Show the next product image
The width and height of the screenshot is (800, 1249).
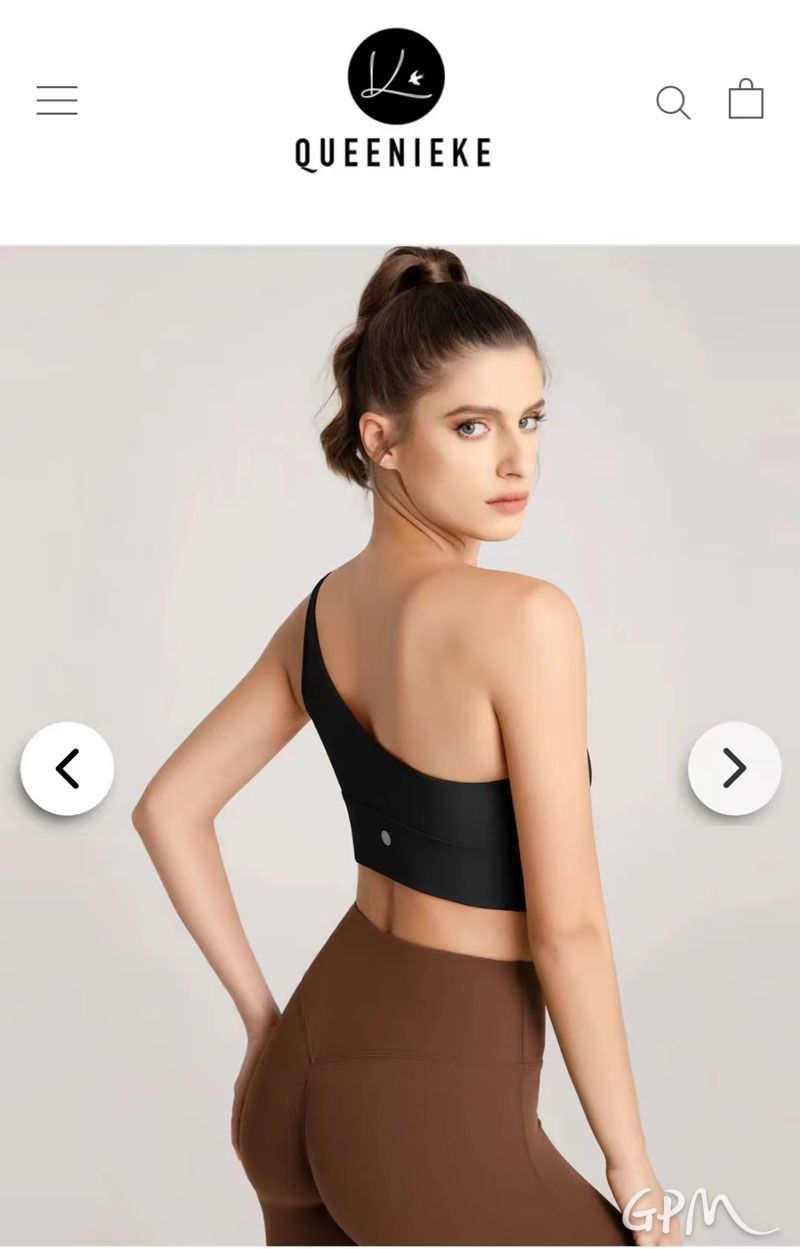click(x=734, y=769)
